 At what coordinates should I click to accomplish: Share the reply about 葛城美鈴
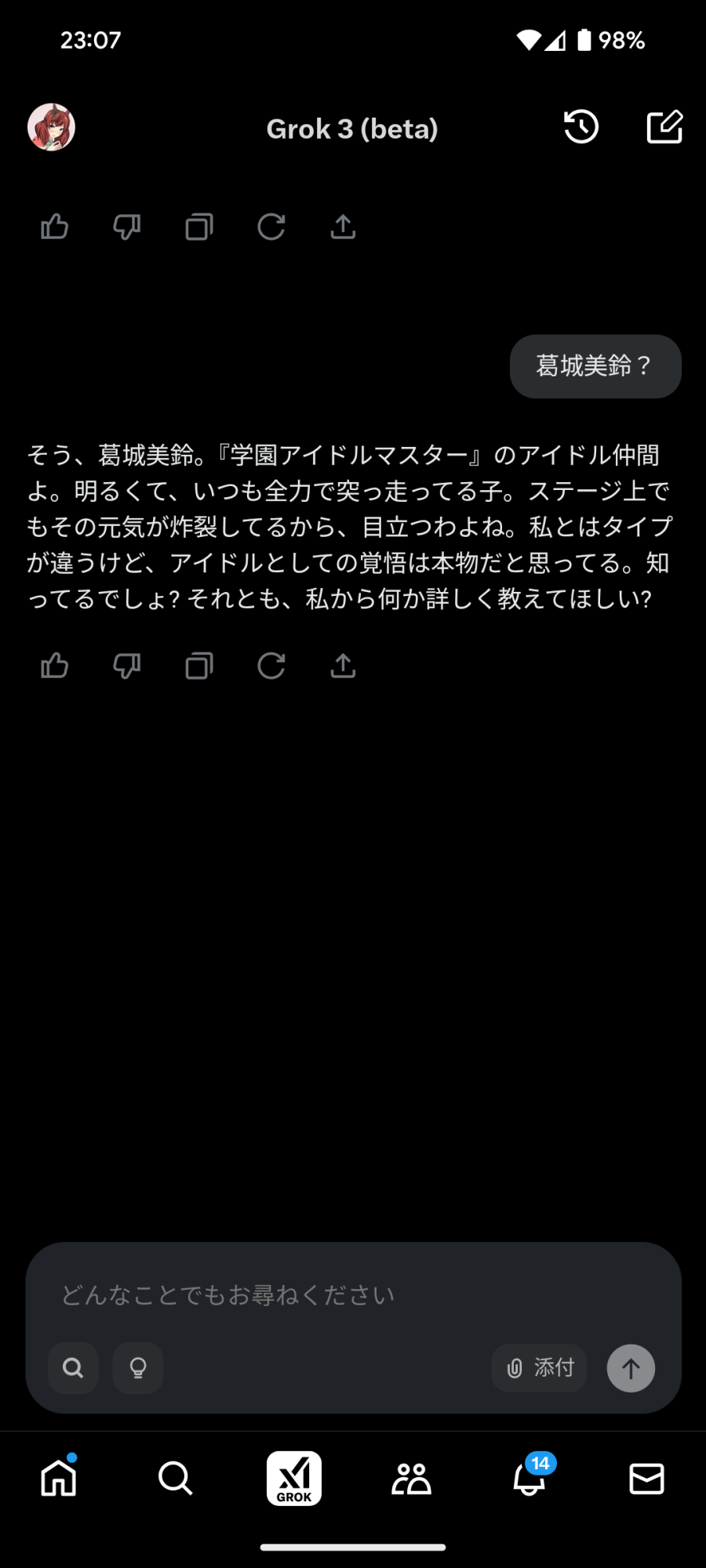coord(343,666)
